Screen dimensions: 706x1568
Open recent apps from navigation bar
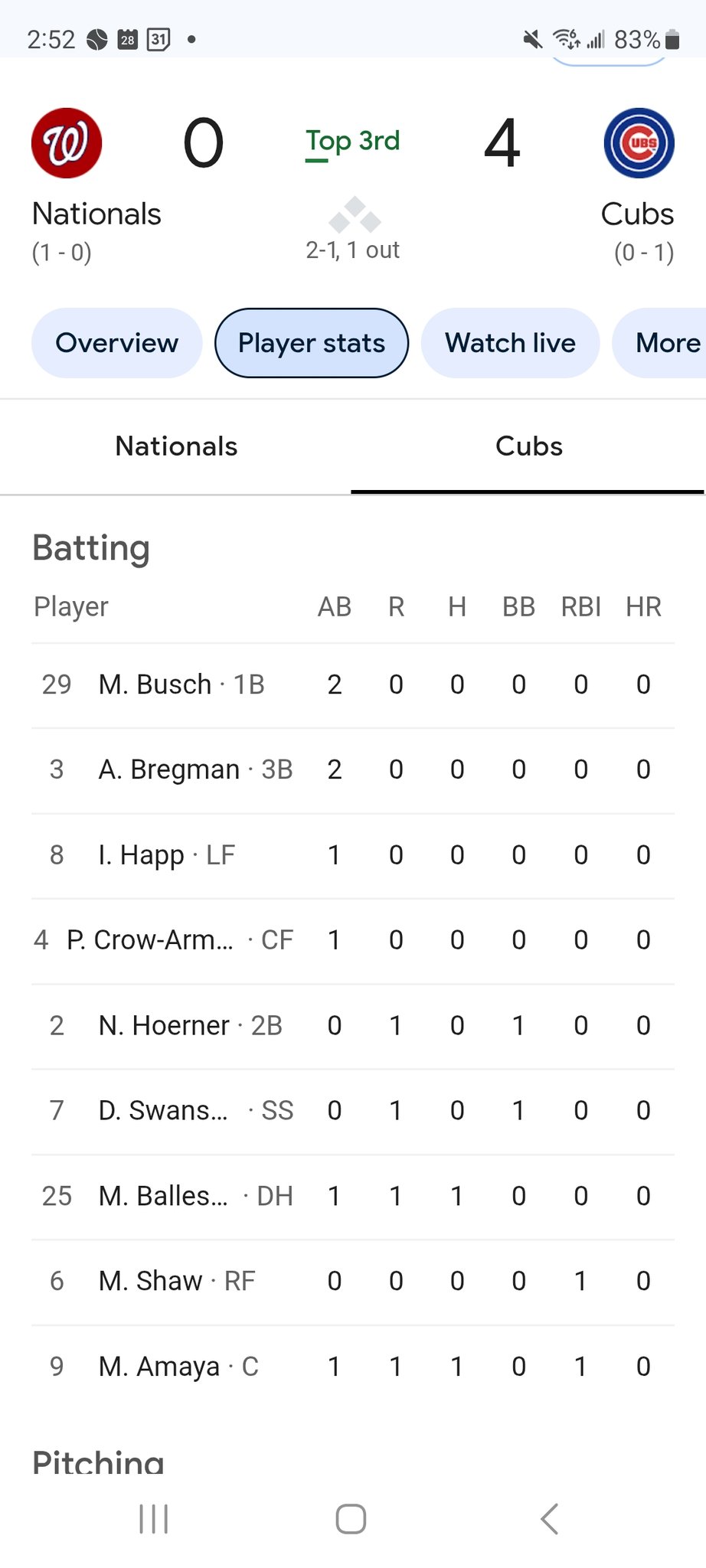click(x=154, y=1519)
